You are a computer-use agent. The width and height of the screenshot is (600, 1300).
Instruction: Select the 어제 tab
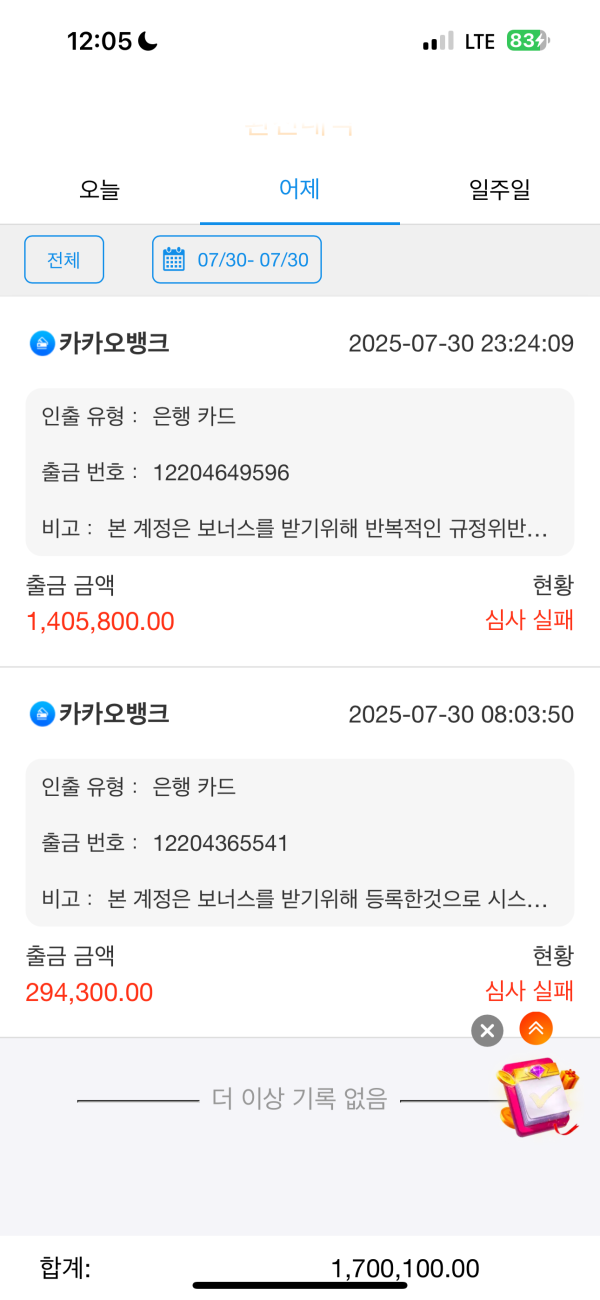(x=299, y=189)
